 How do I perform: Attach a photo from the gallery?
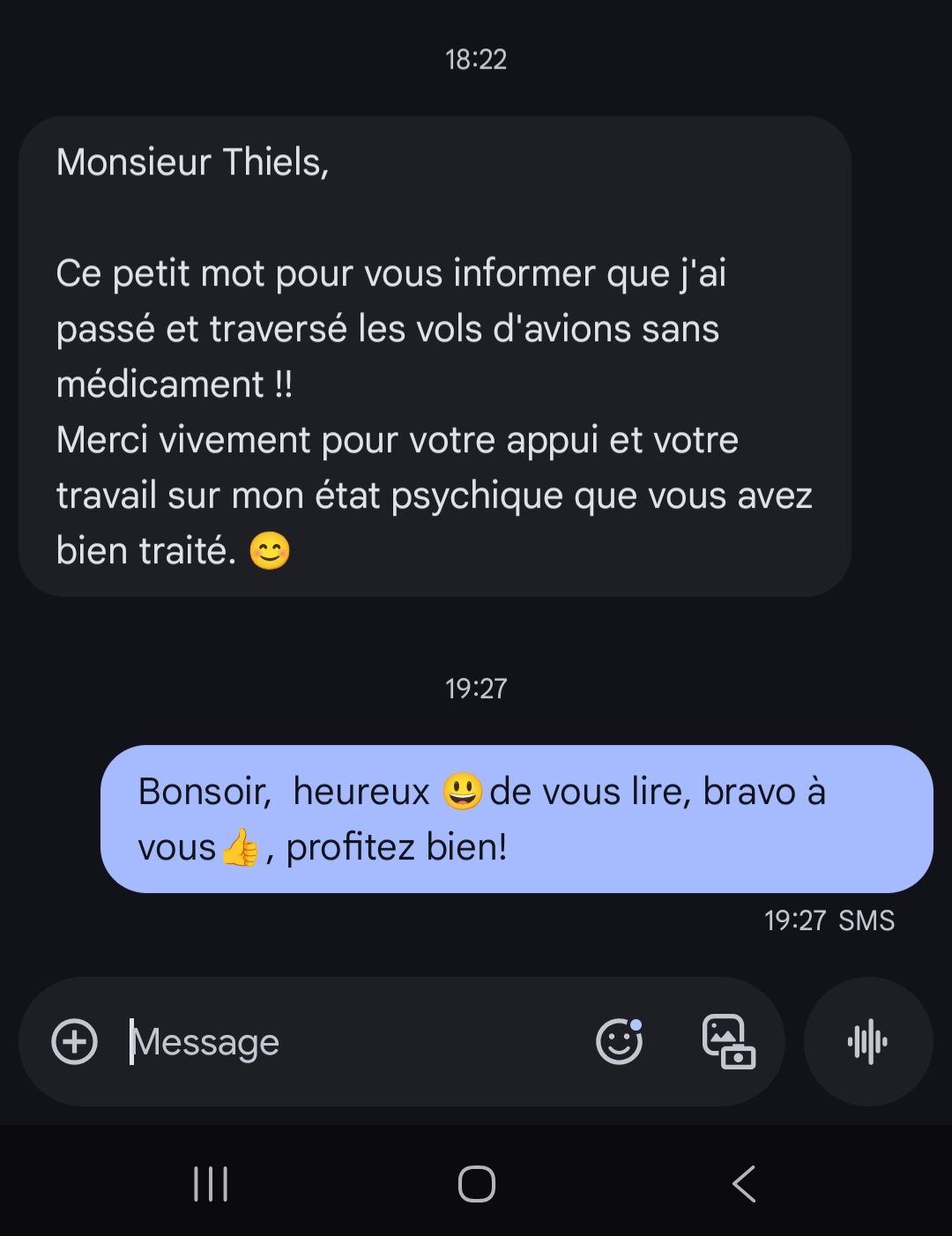point(728,1042)
